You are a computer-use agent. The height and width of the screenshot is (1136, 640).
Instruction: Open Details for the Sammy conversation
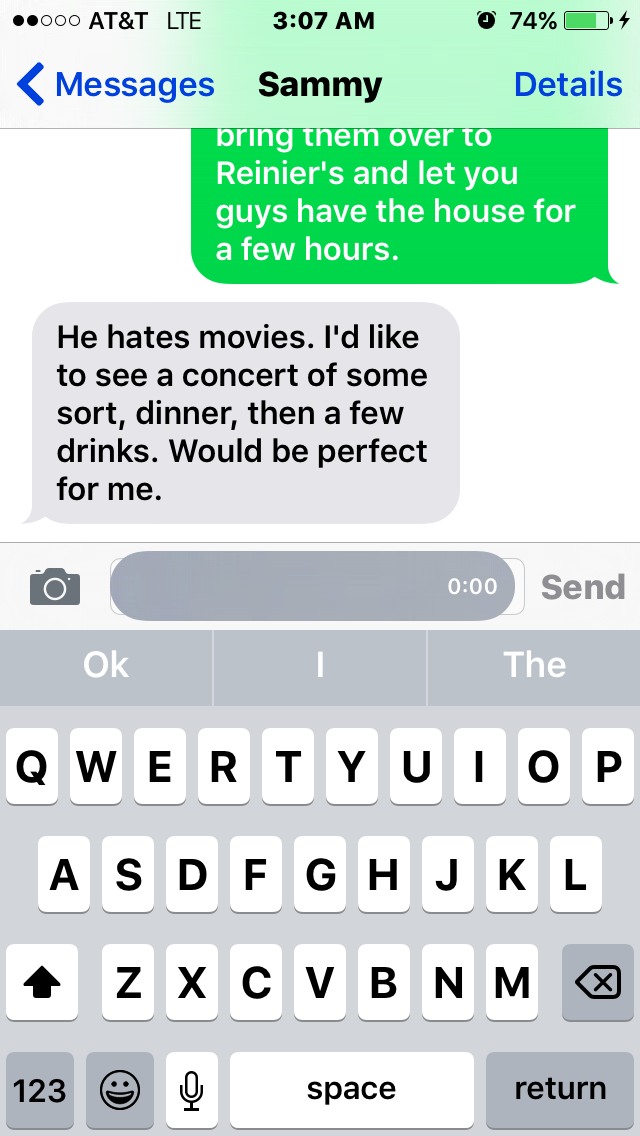pos(567,85)
